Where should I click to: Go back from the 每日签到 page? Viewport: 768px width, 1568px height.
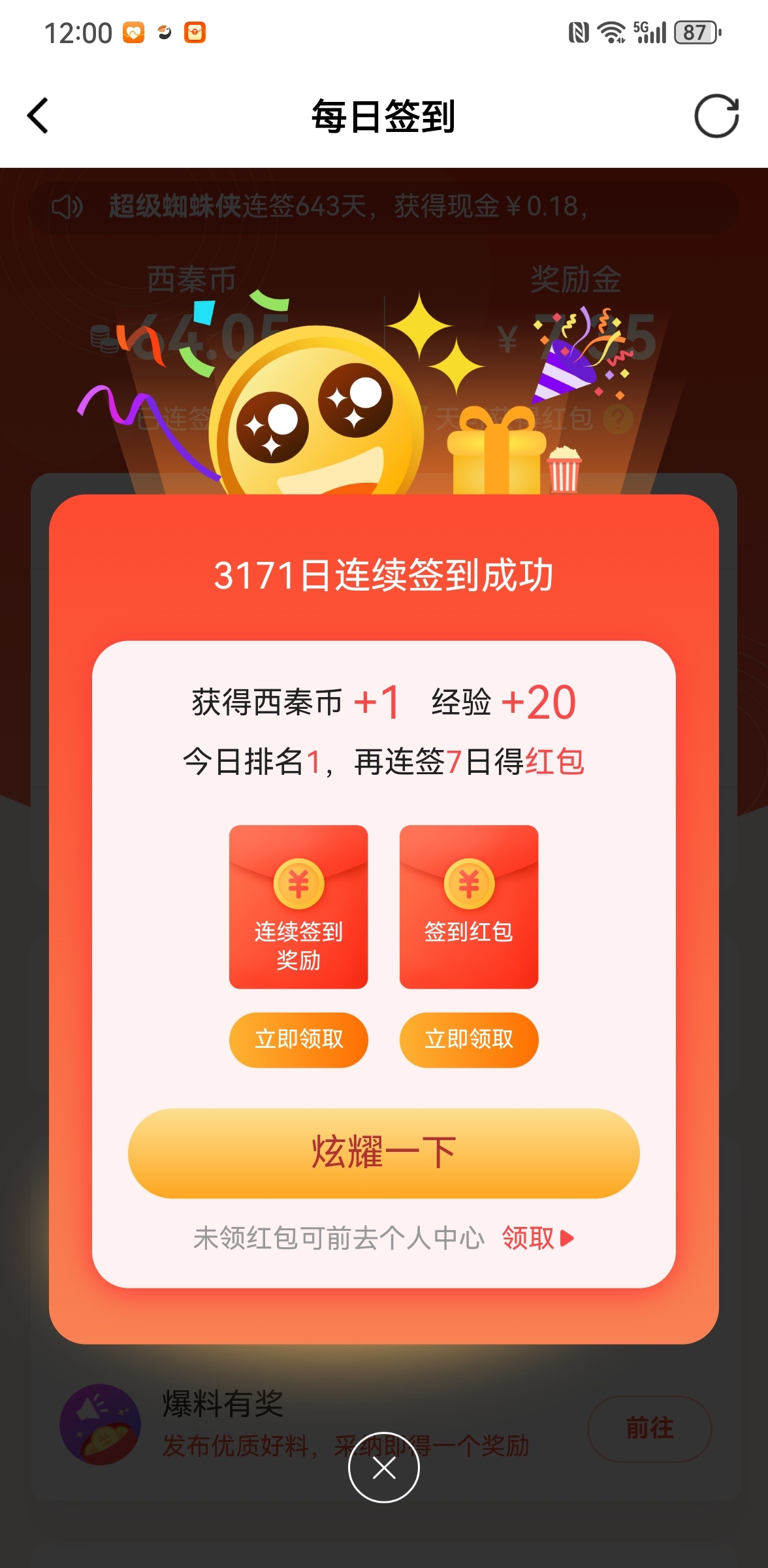[x=38, y=116]
